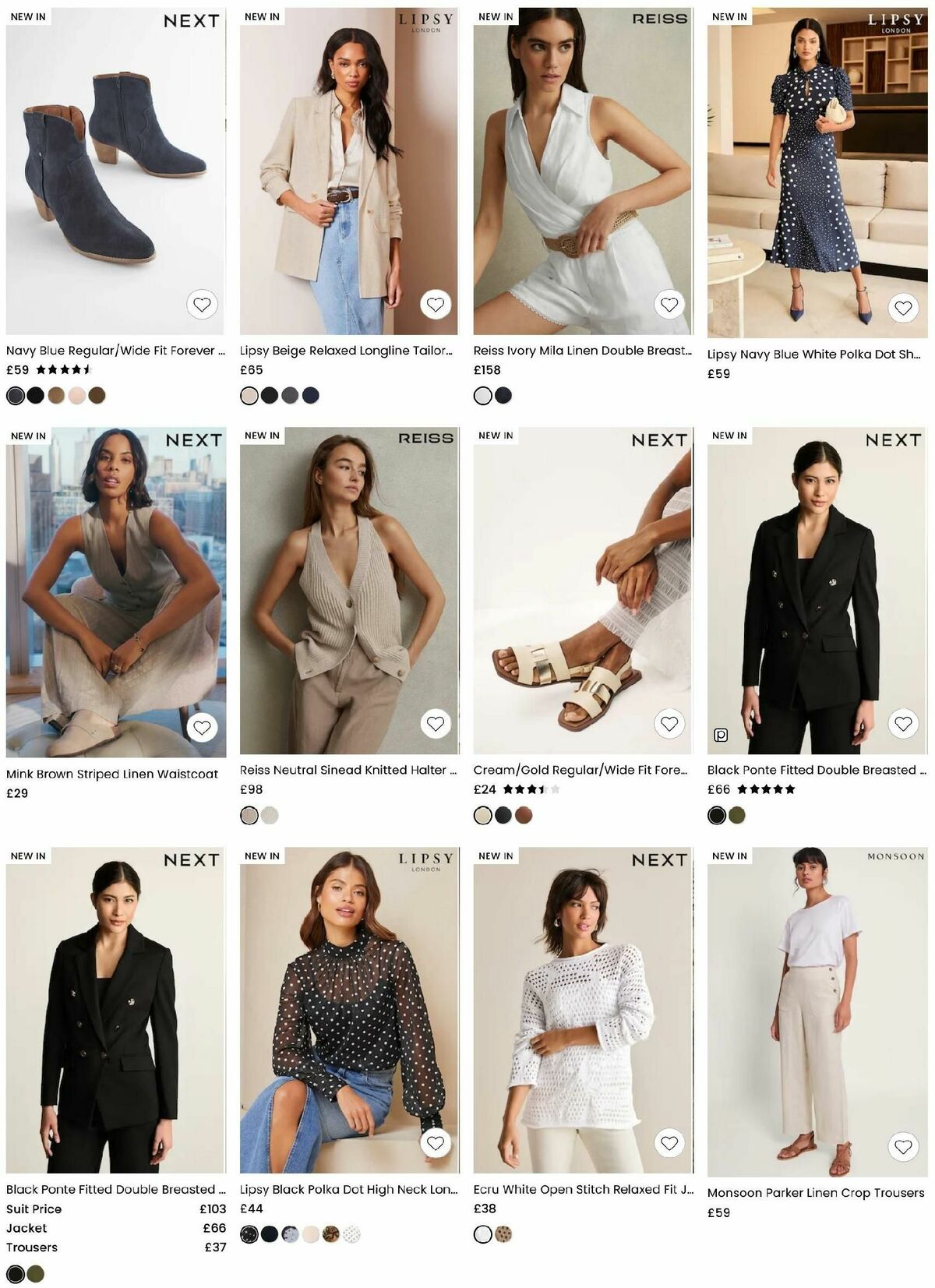
Task: Add the Navy Blue ankle boots to wishlist
Action: pos(203,304)
